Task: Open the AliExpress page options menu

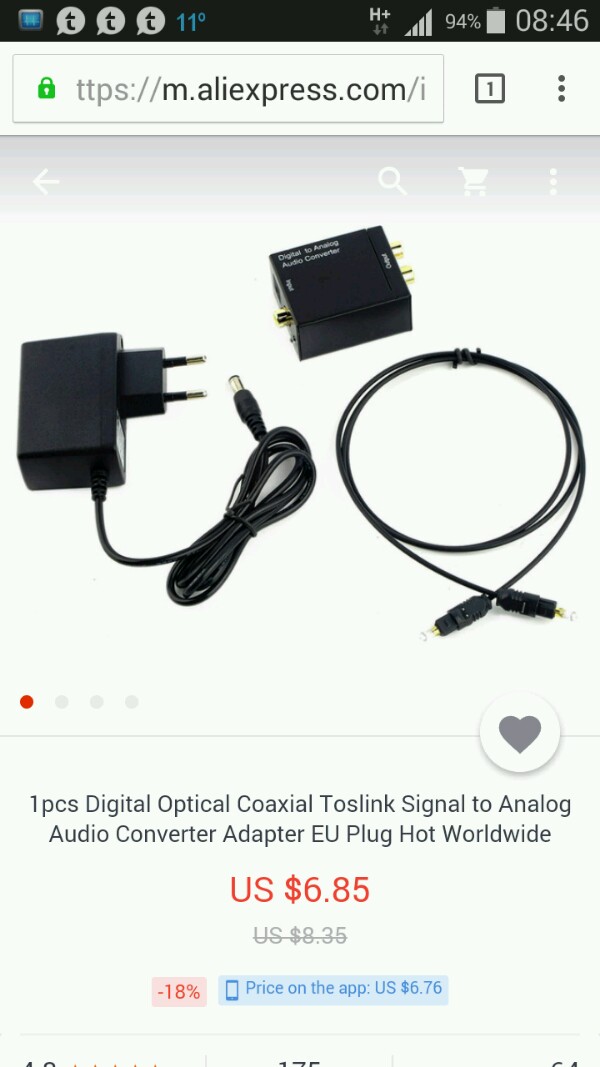Action: coord(553,182)
